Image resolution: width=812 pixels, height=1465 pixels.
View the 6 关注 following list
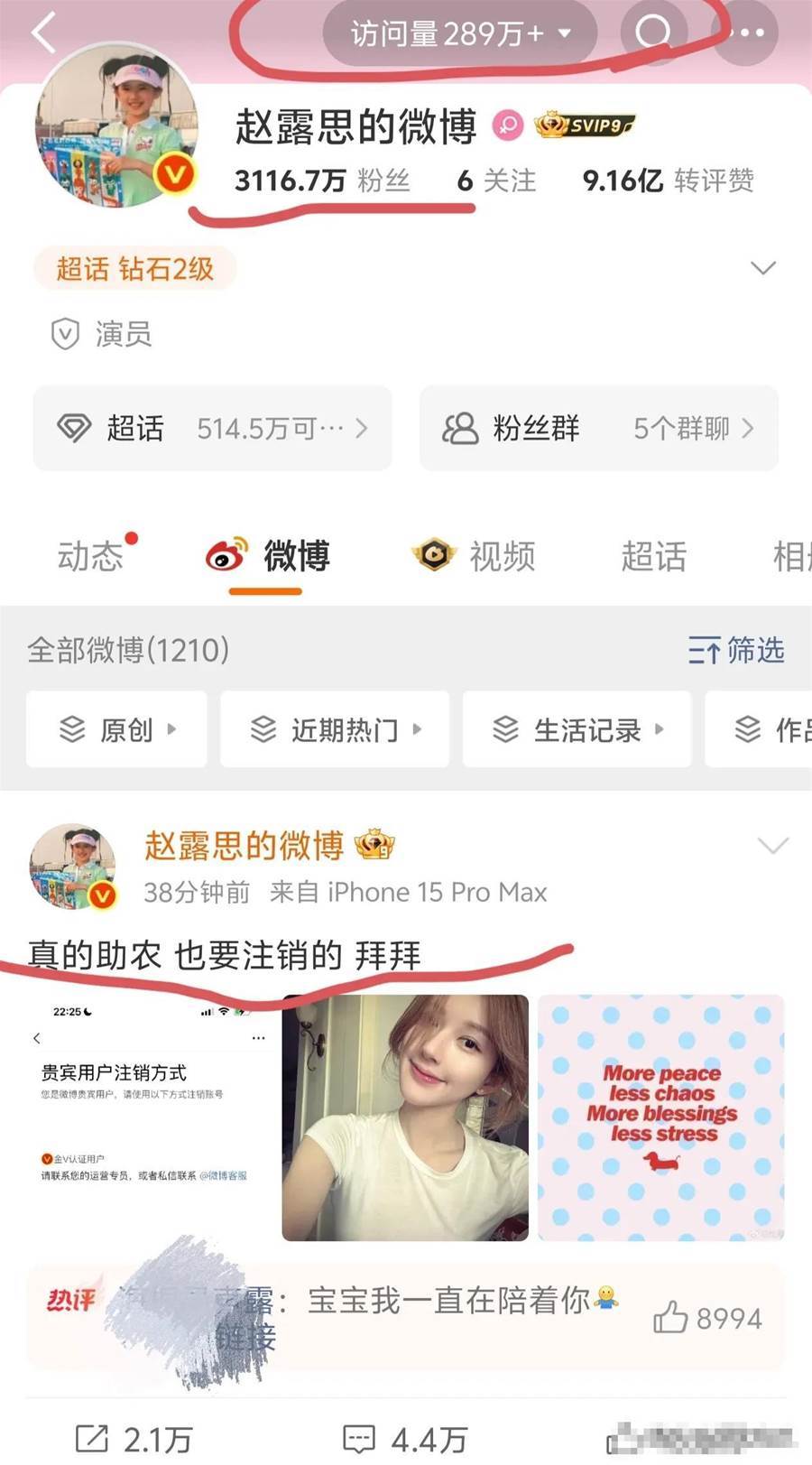pyautogui.click(x=496, y=181)
